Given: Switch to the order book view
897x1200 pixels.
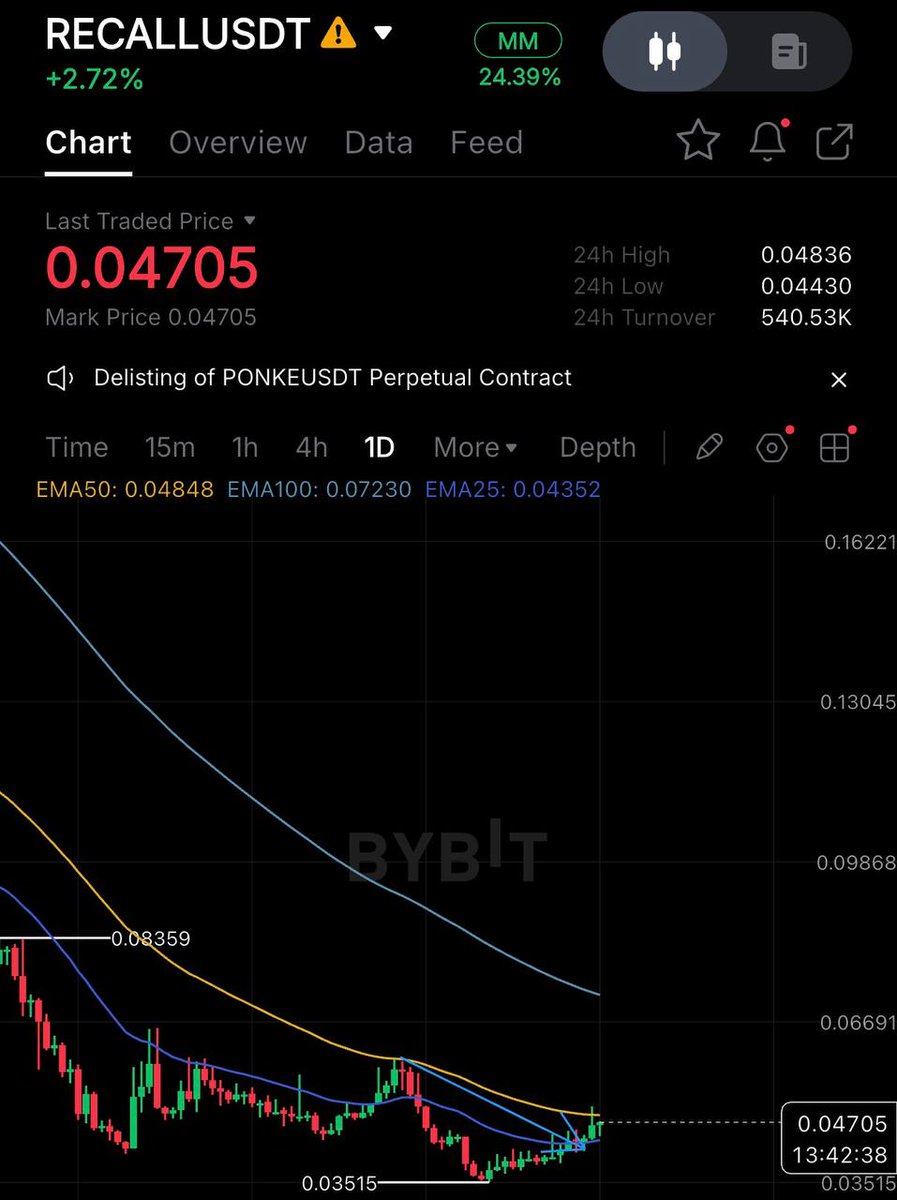Looking at the screenshot, I should pyautogui.click(x=789, y=51).
